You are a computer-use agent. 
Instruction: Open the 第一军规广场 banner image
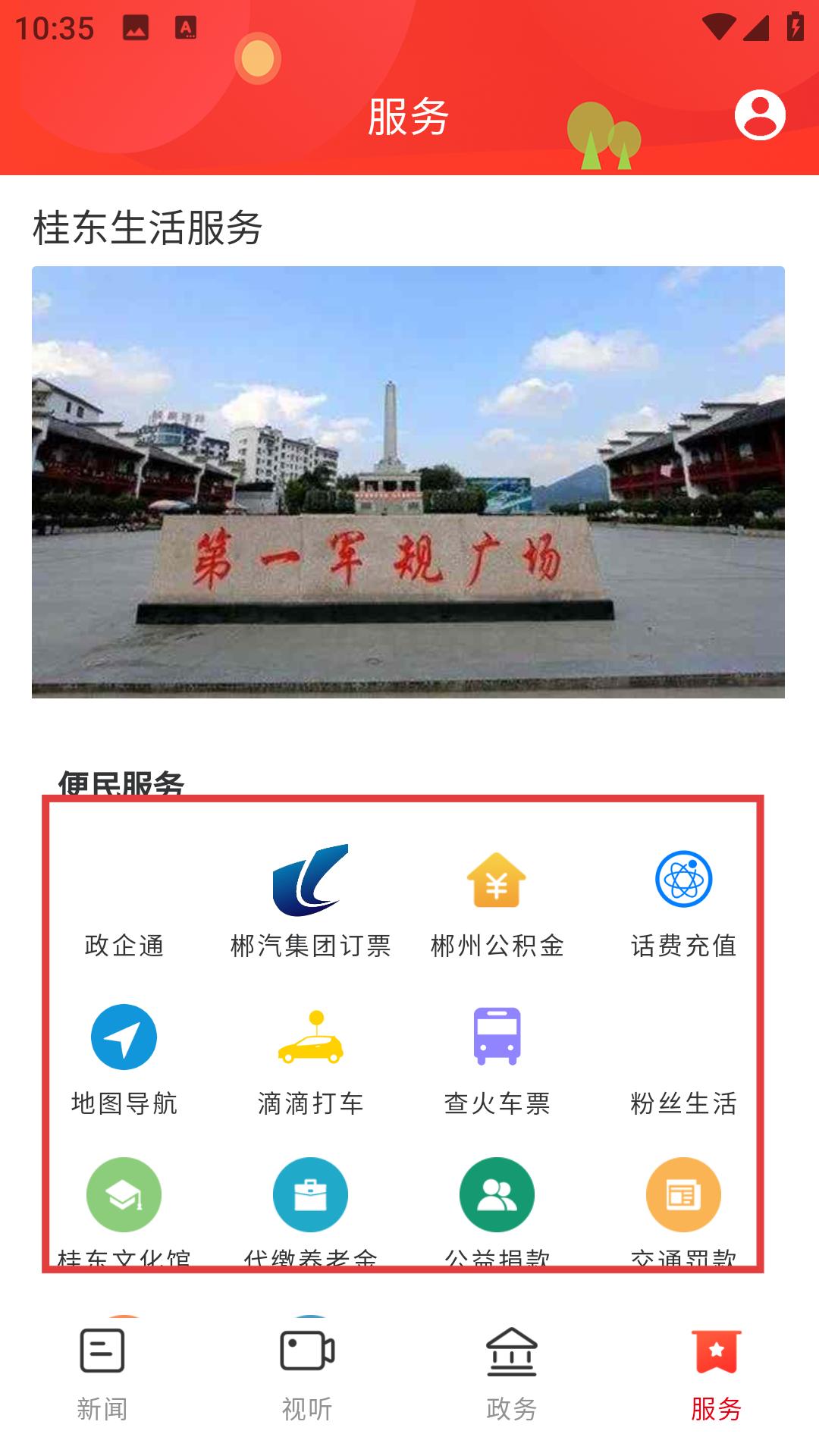click(x=408, y=482)
